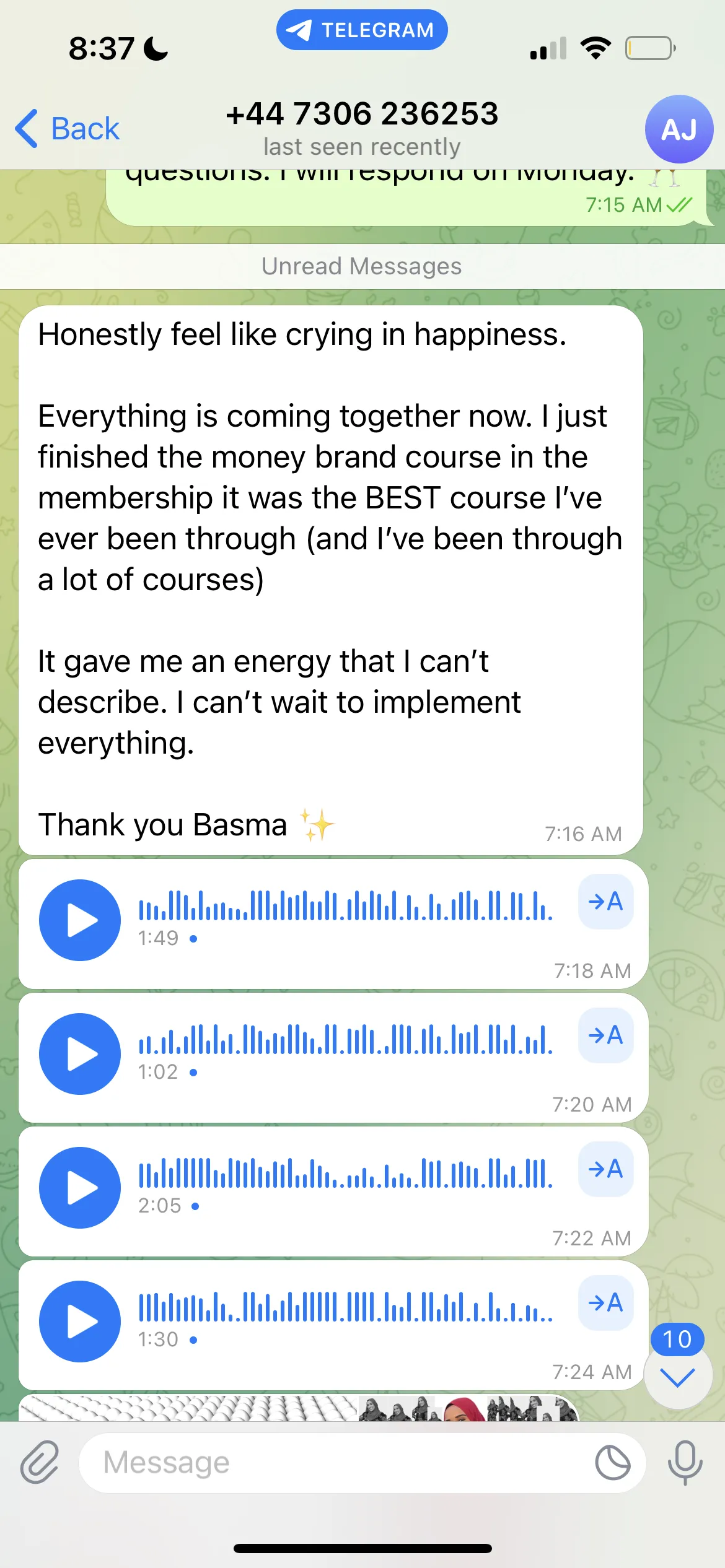
Task: Play the 1:49 voice message
Action: tap(79, 920)
